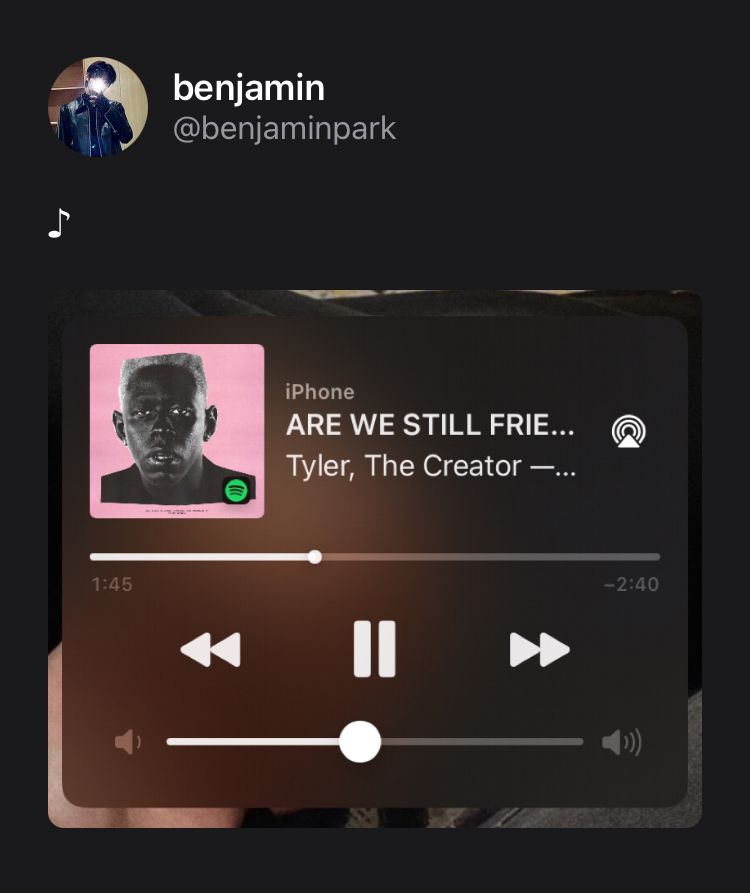Open the @benjaminpark profile handle

pos(284,129)
